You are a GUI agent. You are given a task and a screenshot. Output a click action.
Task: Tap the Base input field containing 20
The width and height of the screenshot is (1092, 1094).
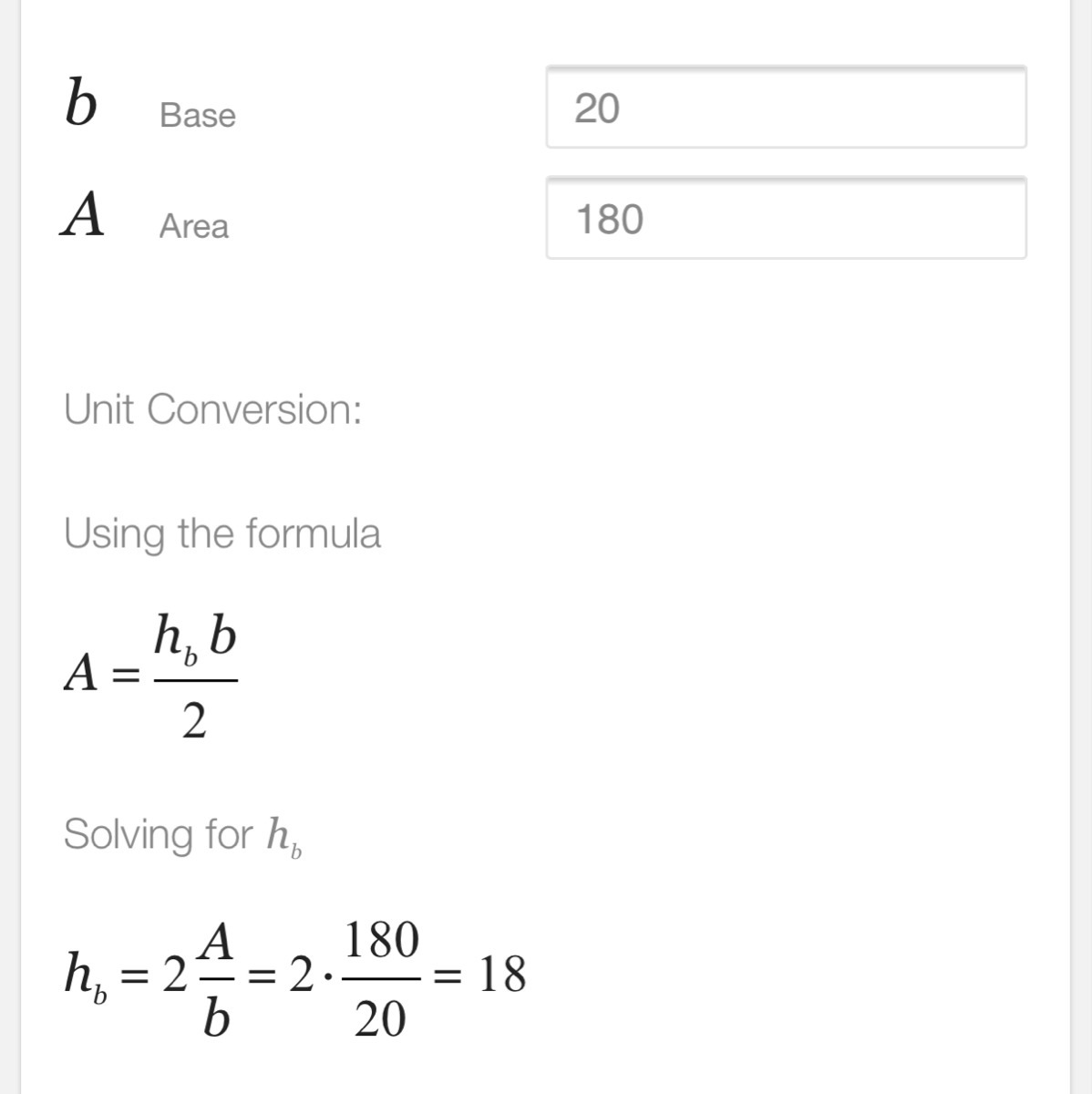tap(786, 108)
